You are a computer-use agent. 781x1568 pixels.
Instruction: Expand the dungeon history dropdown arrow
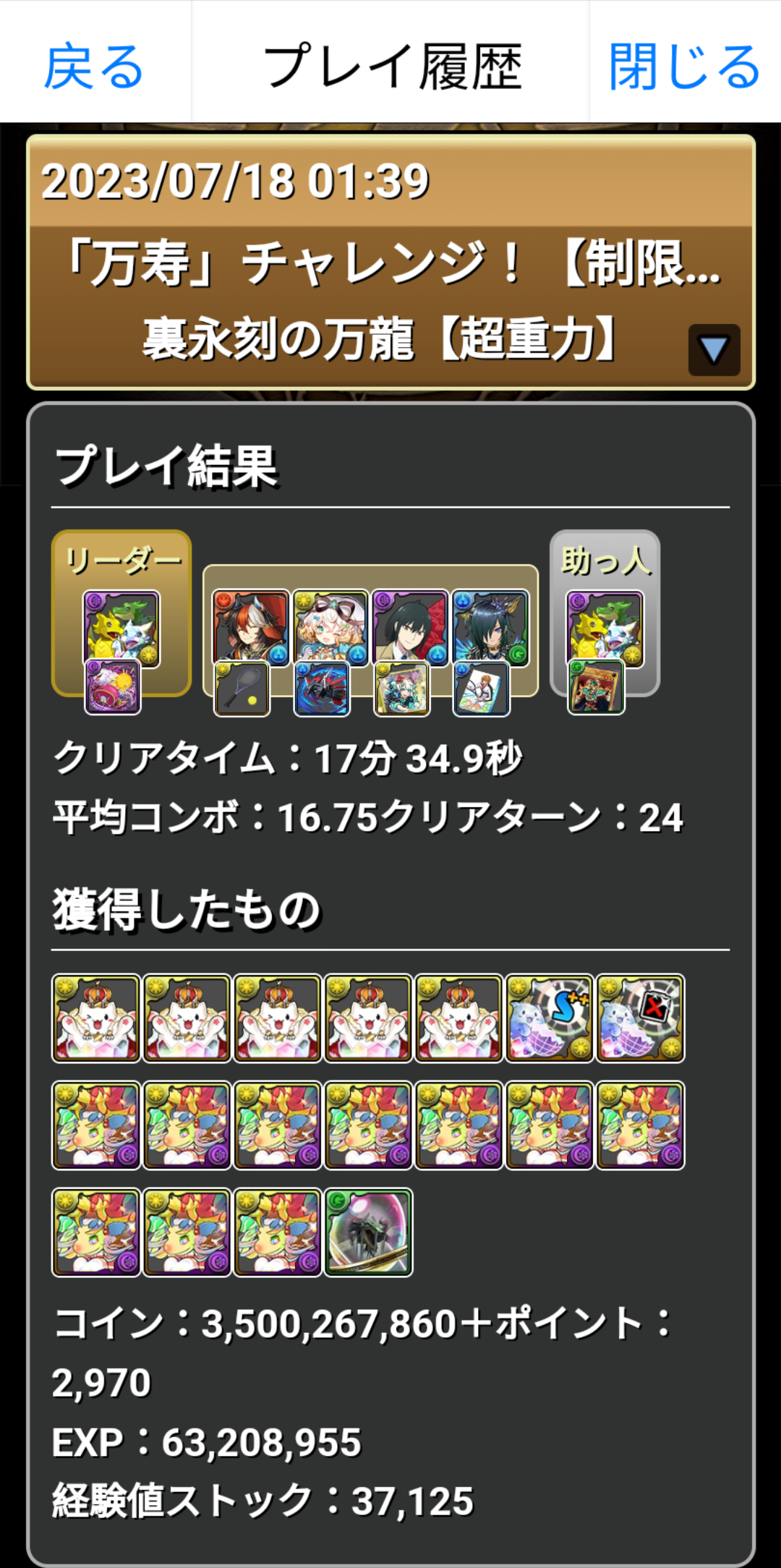coord(714,351)
